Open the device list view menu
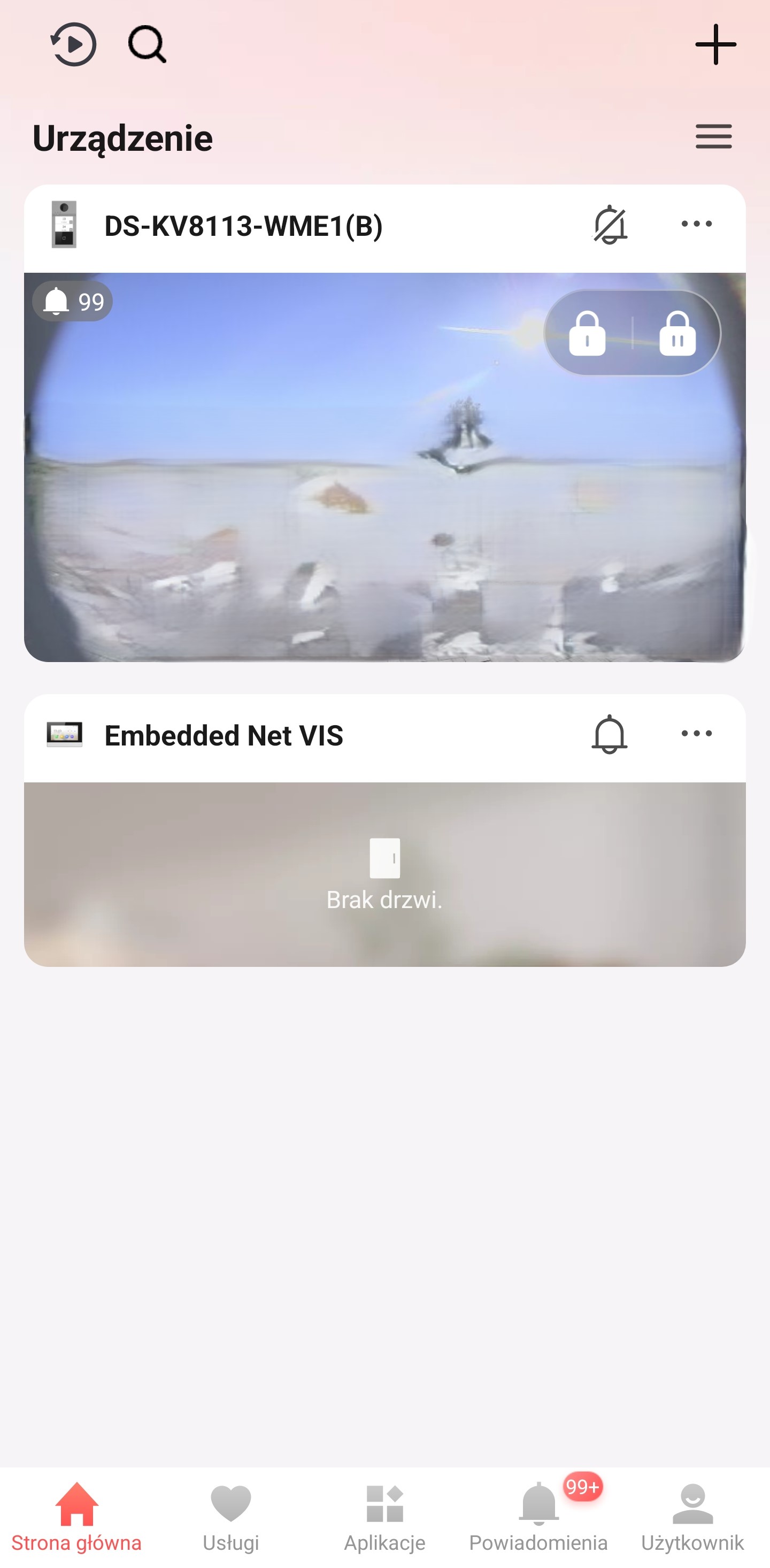Screen dimensions: 770x1568 tap(713, 136)
